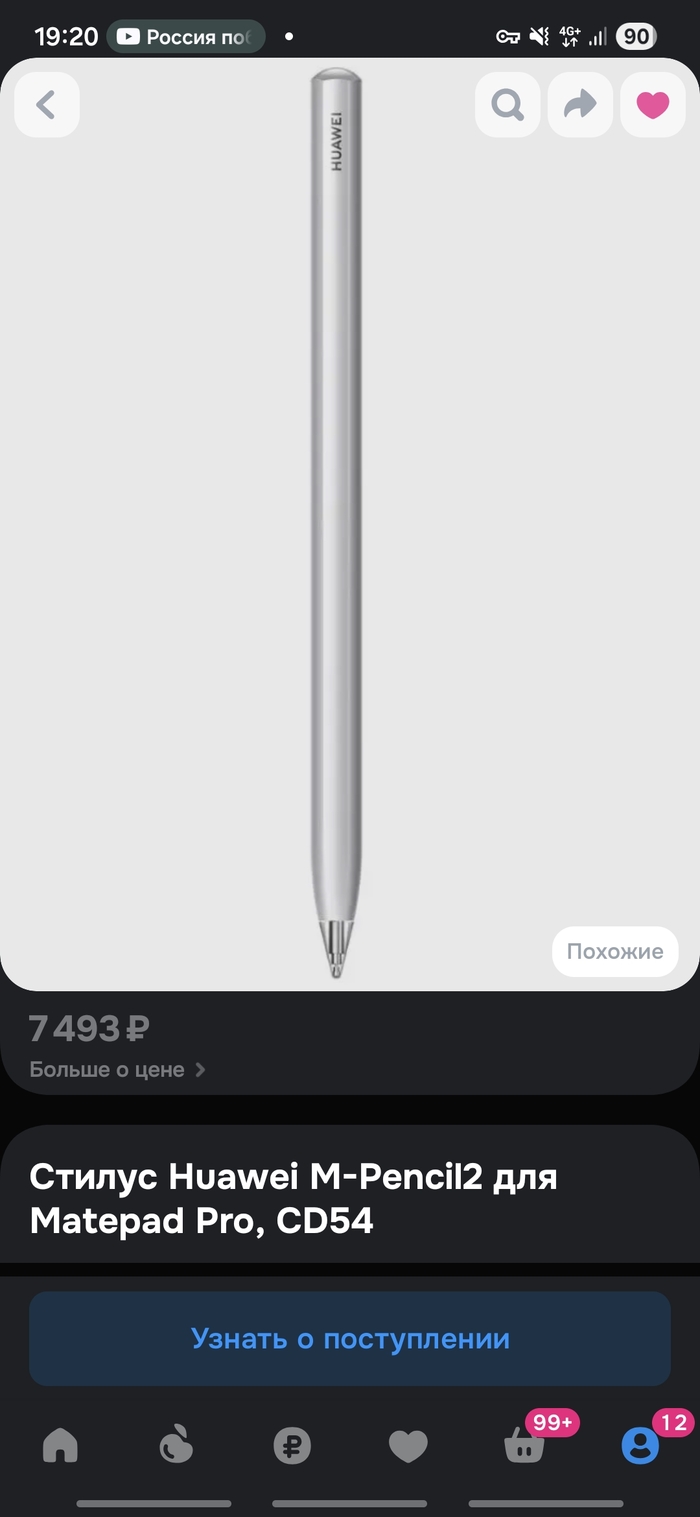Viewport: 700px width, 1517px height.
Task: Show similar items via Похожие
Action: coord(614,951)
